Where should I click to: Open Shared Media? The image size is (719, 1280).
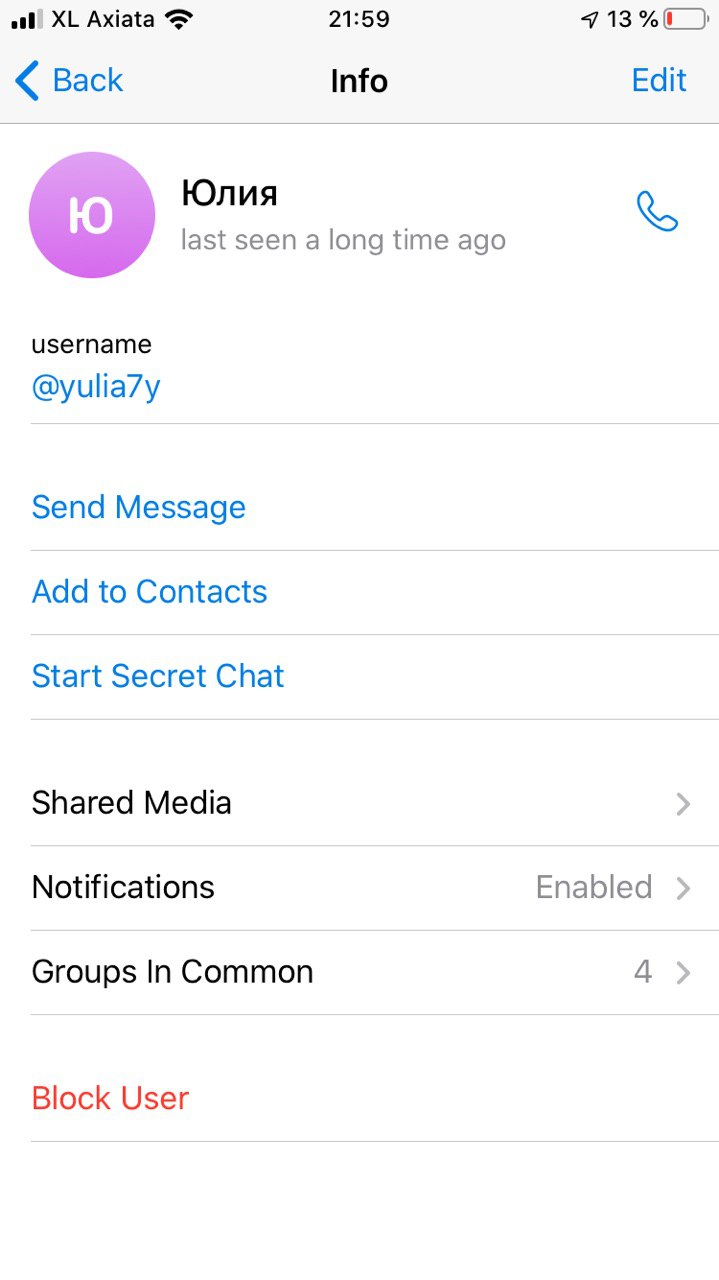[x=360, y=803]
